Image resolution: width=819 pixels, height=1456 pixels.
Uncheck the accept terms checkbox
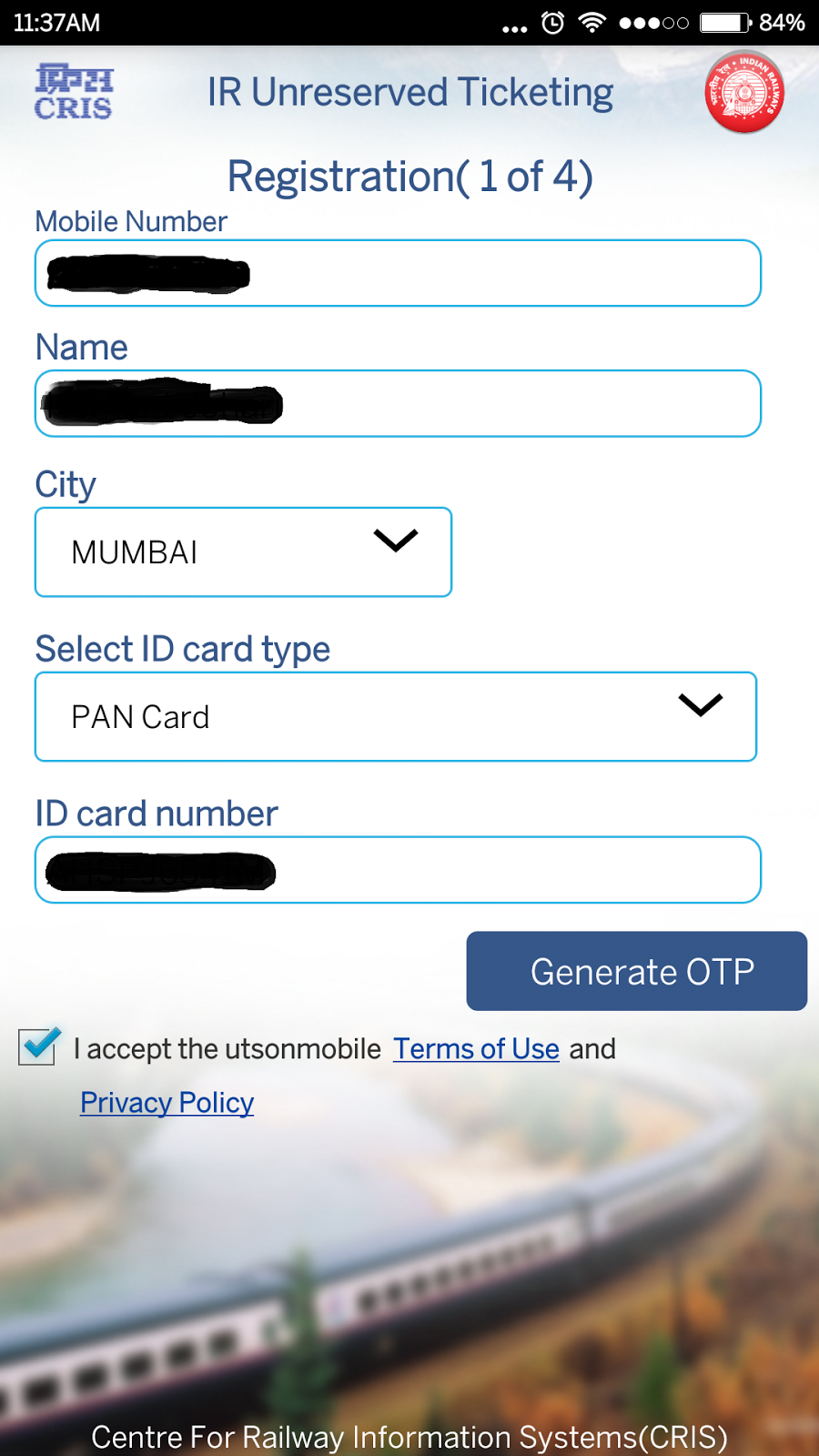[39, 1046]
